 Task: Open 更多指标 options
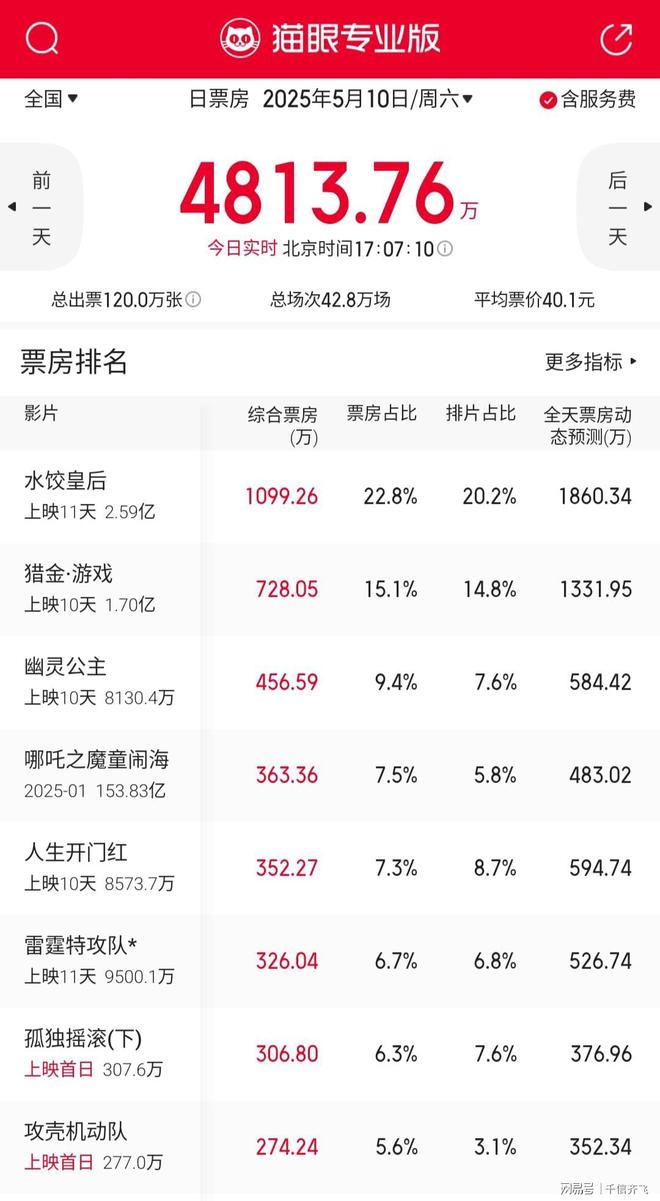pos(591,362)
